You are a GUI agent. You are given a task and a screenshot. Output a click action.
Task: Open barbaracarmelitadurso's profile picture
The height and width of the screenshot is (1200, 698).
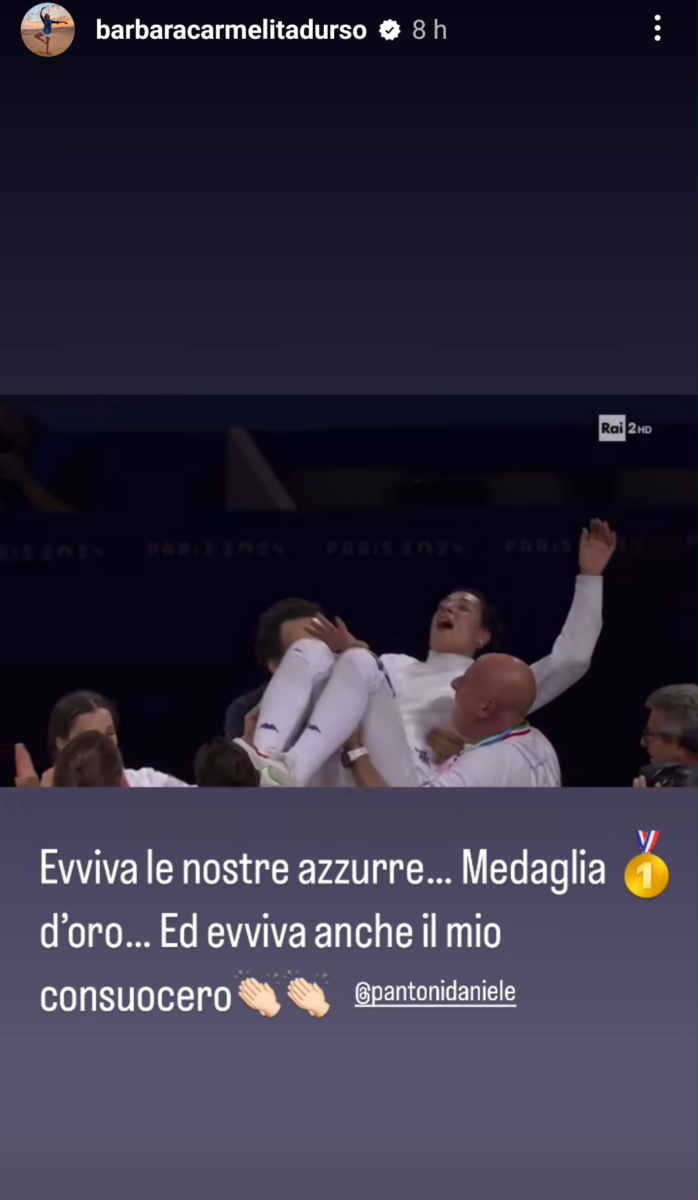47,30
